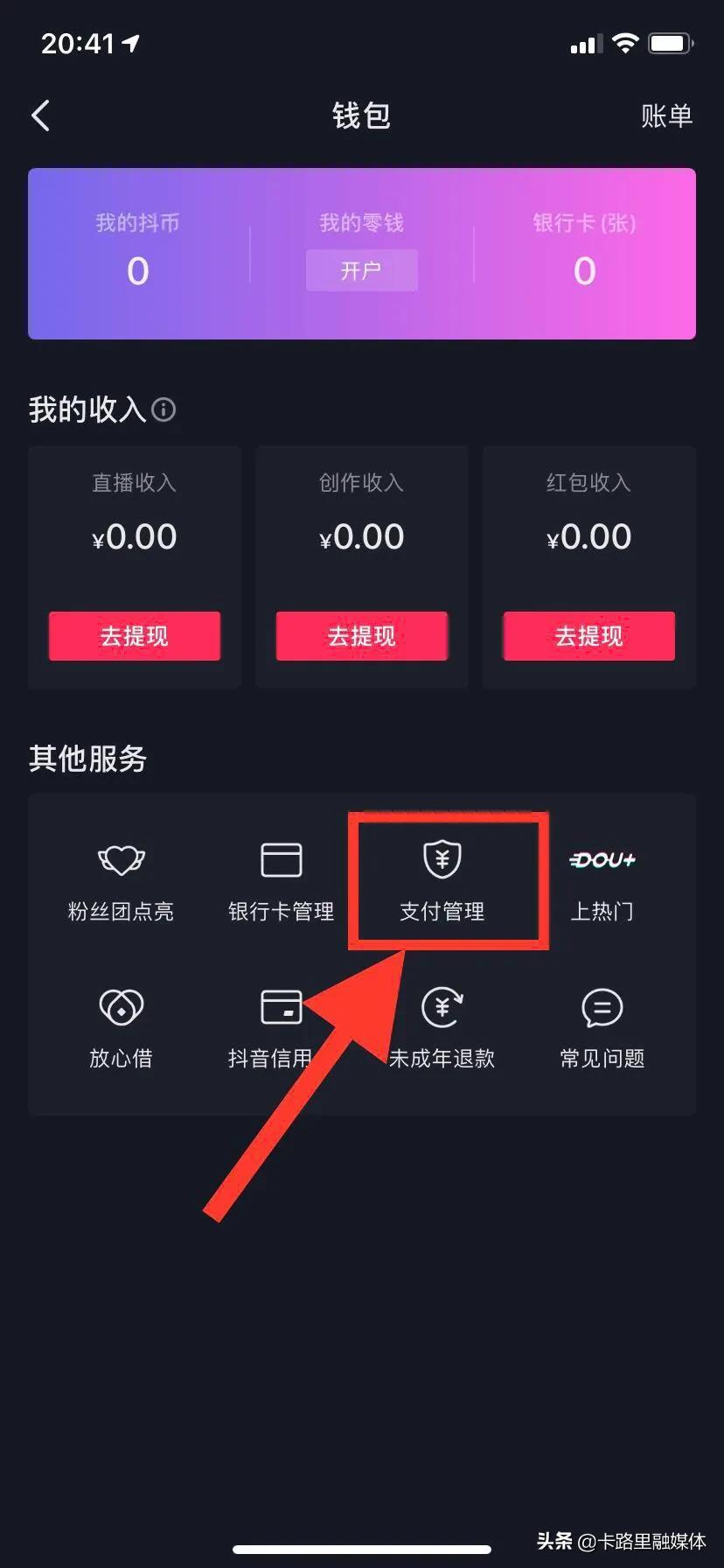Screen dimensions: 724x1568
Task: Tap 去提现 under 创作收入
Action: (362, 636)
